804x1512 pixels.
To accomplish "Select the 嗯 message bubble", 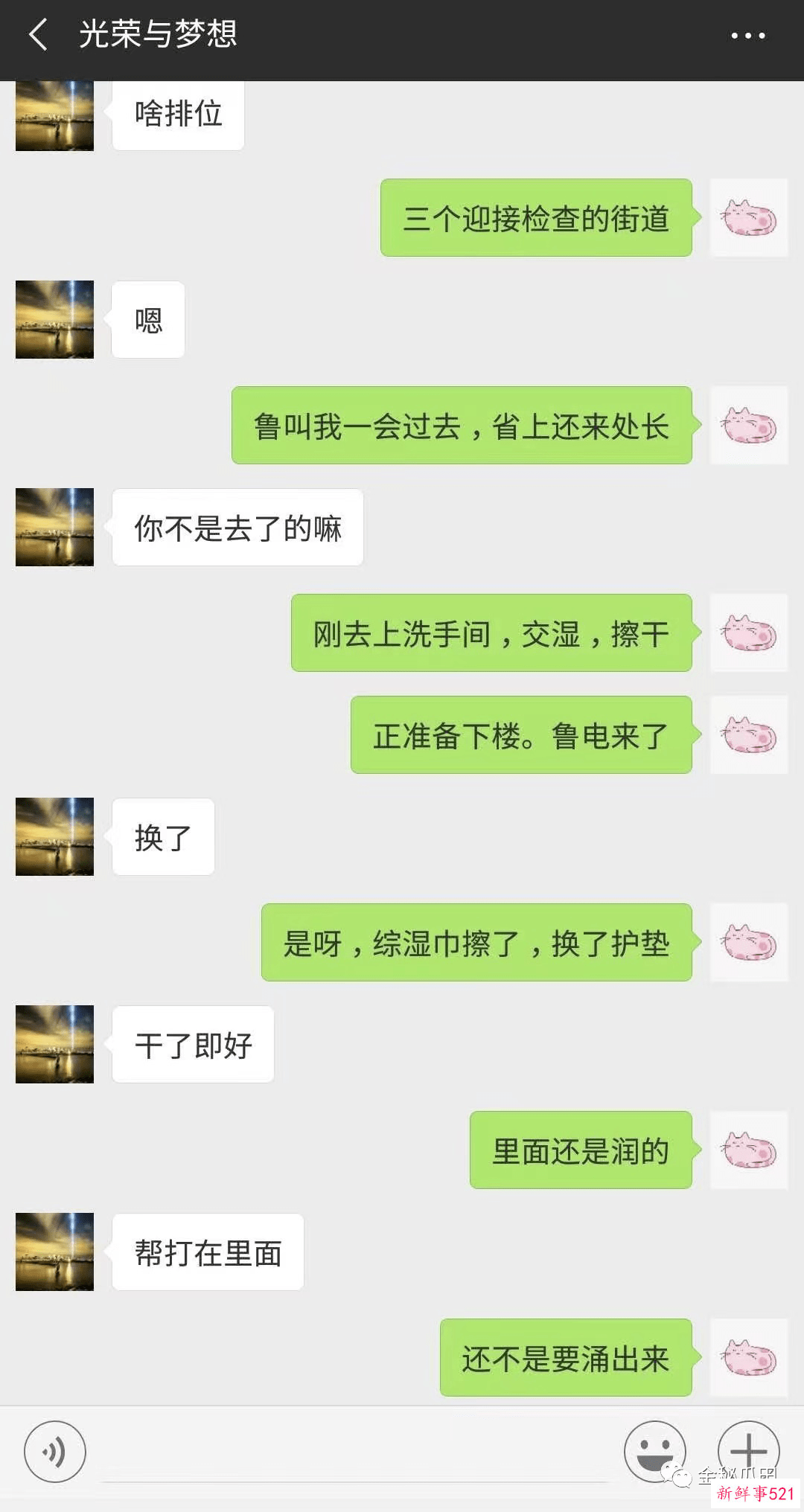I will coord(147,319).
